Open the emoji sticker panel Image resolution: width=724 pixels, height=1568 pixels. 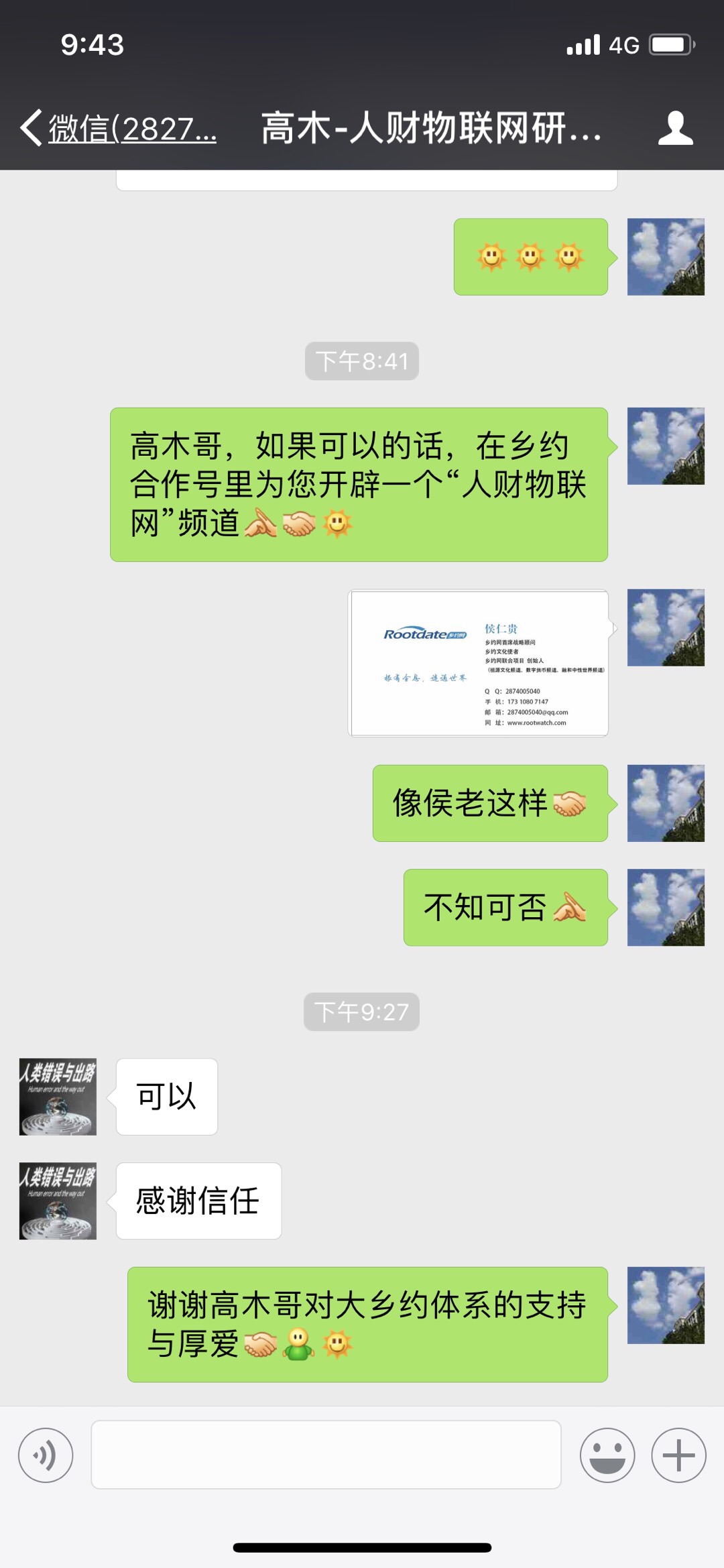click(607, 1455)
